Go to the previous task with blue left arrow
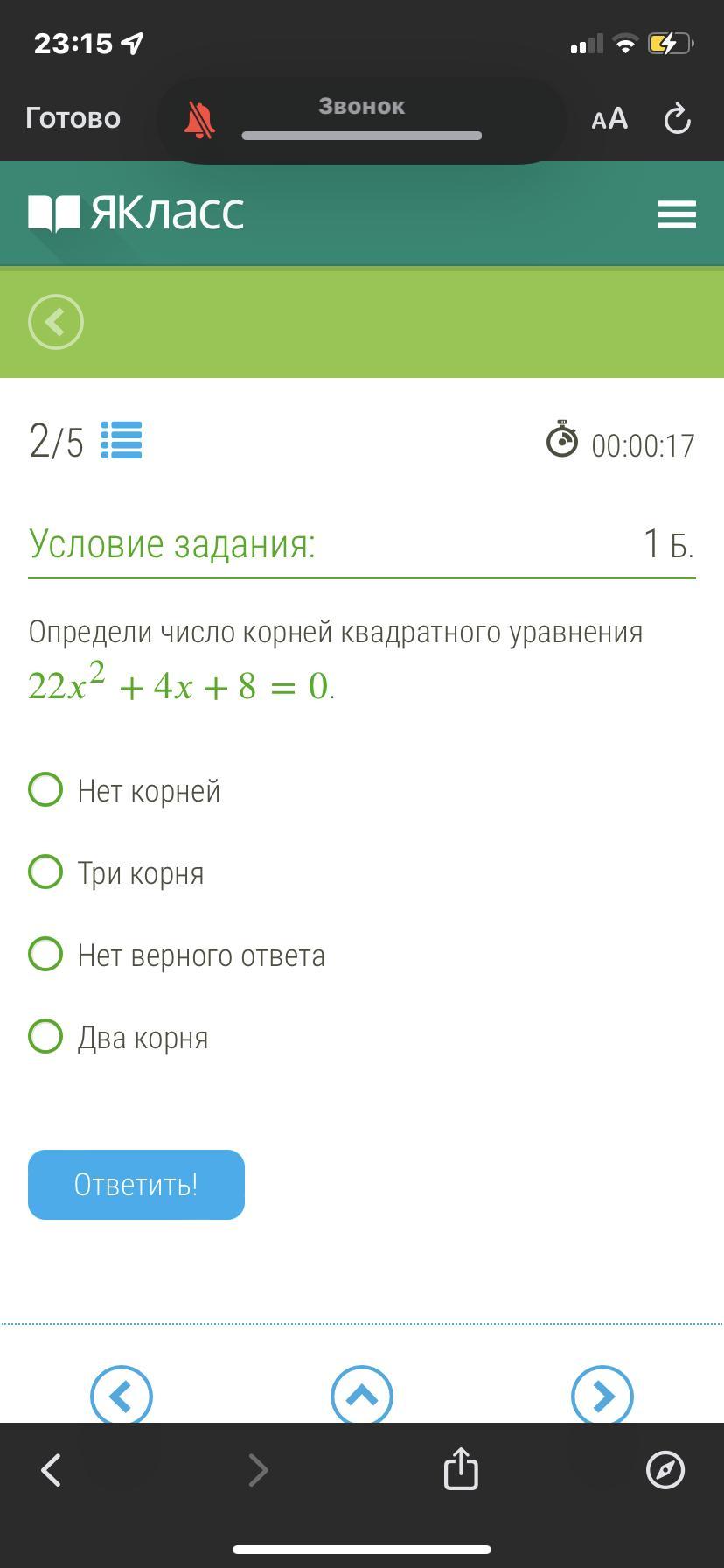The height and width of the screenshot is (1568, 724). [122, 1395]
